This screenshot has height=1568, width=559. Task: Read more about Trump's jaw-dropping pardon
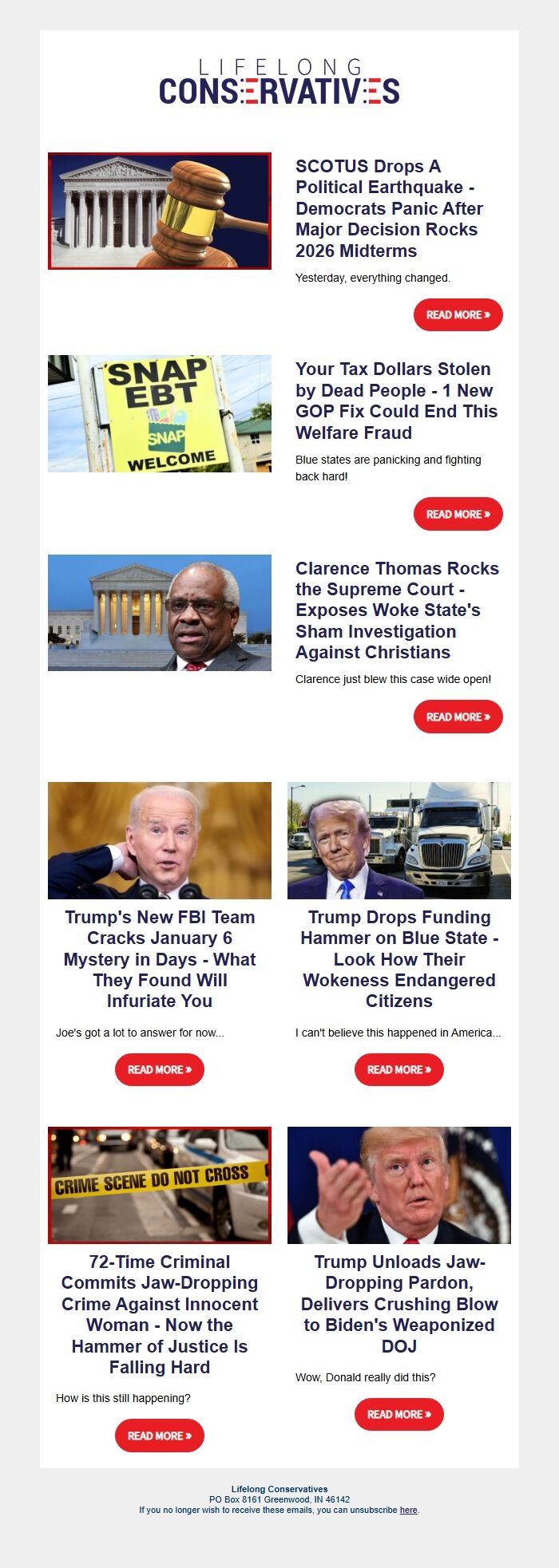398,1414
